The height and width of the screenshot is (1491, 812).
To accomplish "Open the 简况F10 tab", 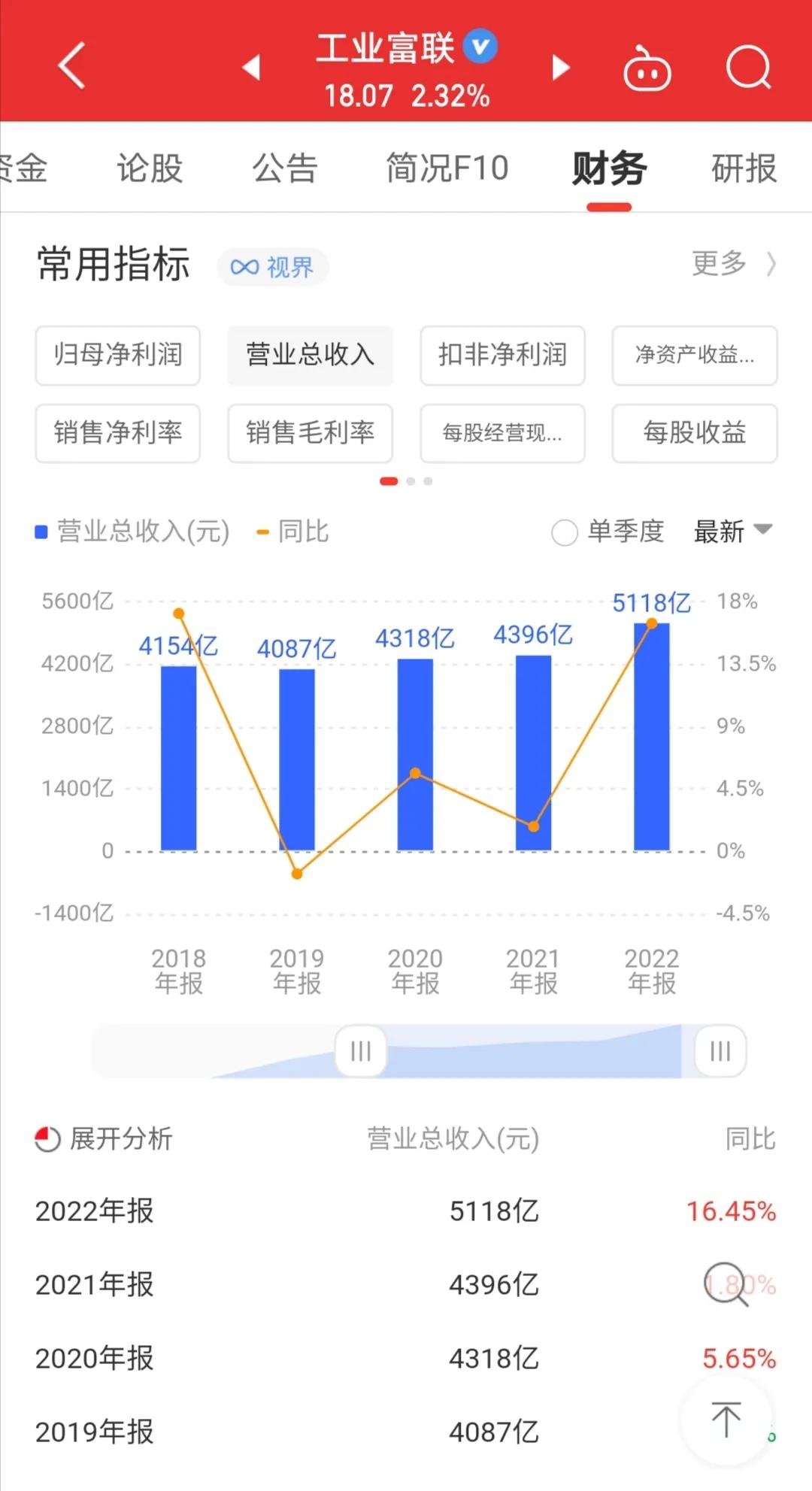I will (x=449, y=167).
